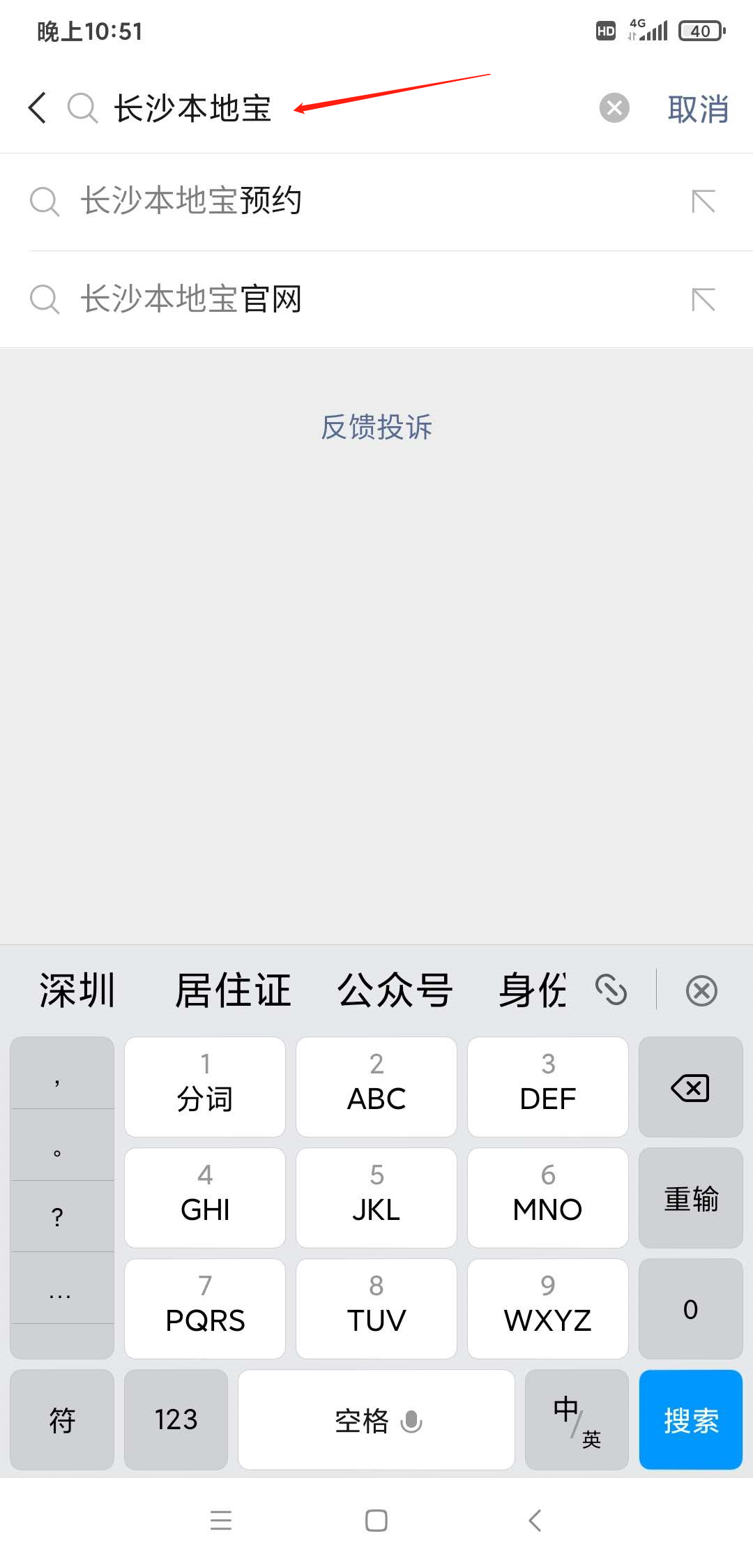Viewport: 753px width, 1568px height.
Task: Open the 重输 re-enter option
Action: click(x=690, y=1198)
